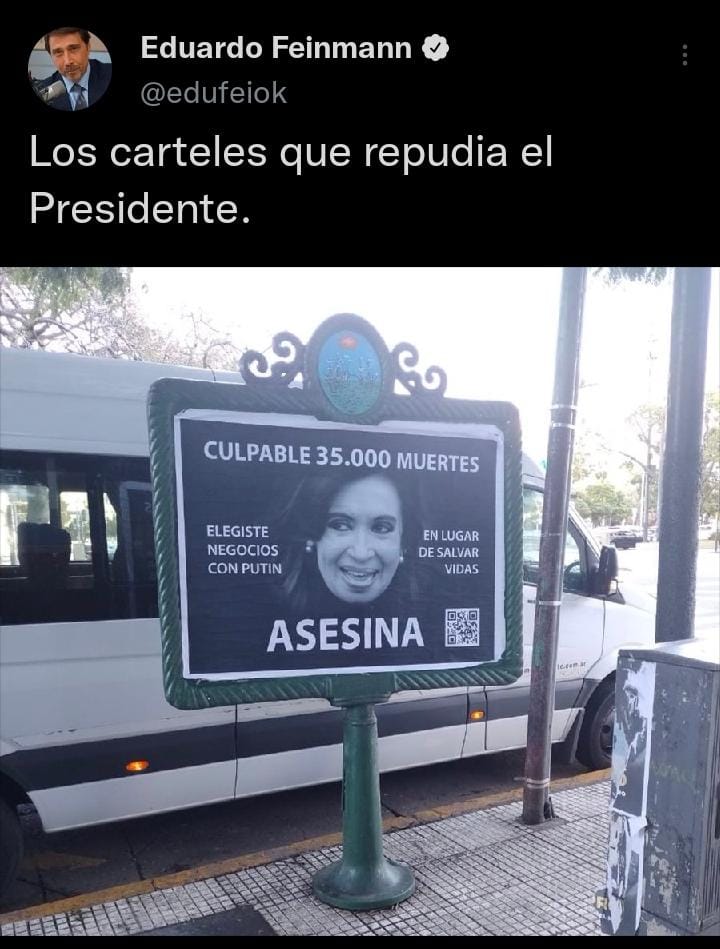Visit the @edufeiok profile handle
Viewport: 720px width, 949px height.
pyautogui.click(x=214, y=93)
